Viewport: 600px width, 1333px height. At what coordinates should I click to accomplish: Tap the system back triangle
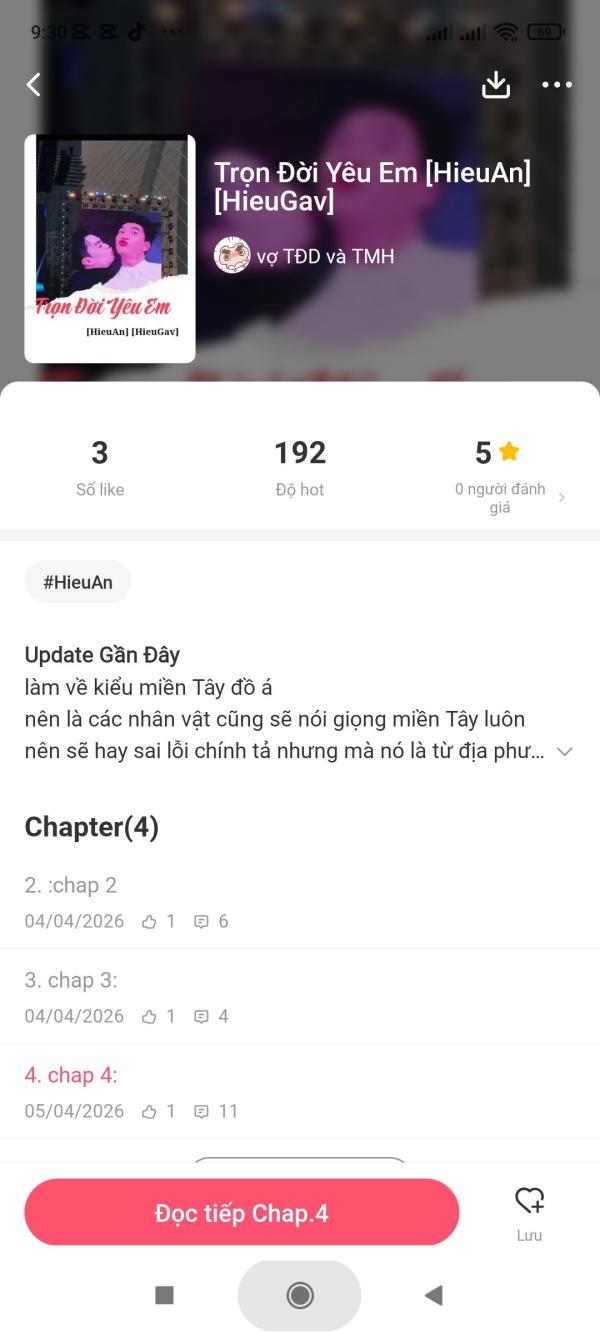coord(433,1295)
